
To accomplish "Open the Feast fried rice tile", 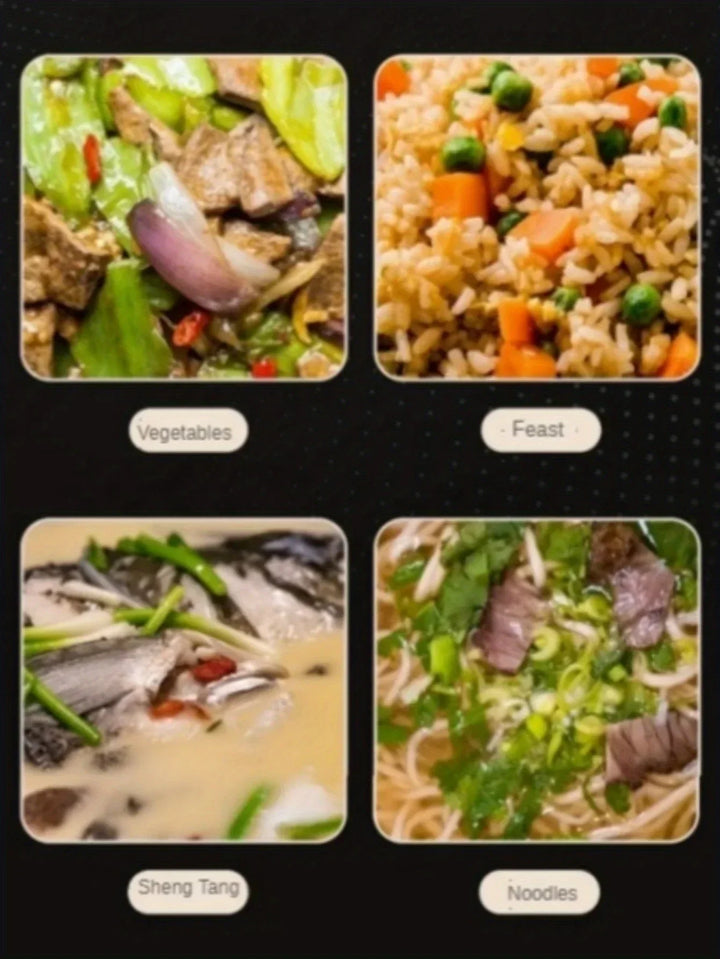I will pos(537,217).
